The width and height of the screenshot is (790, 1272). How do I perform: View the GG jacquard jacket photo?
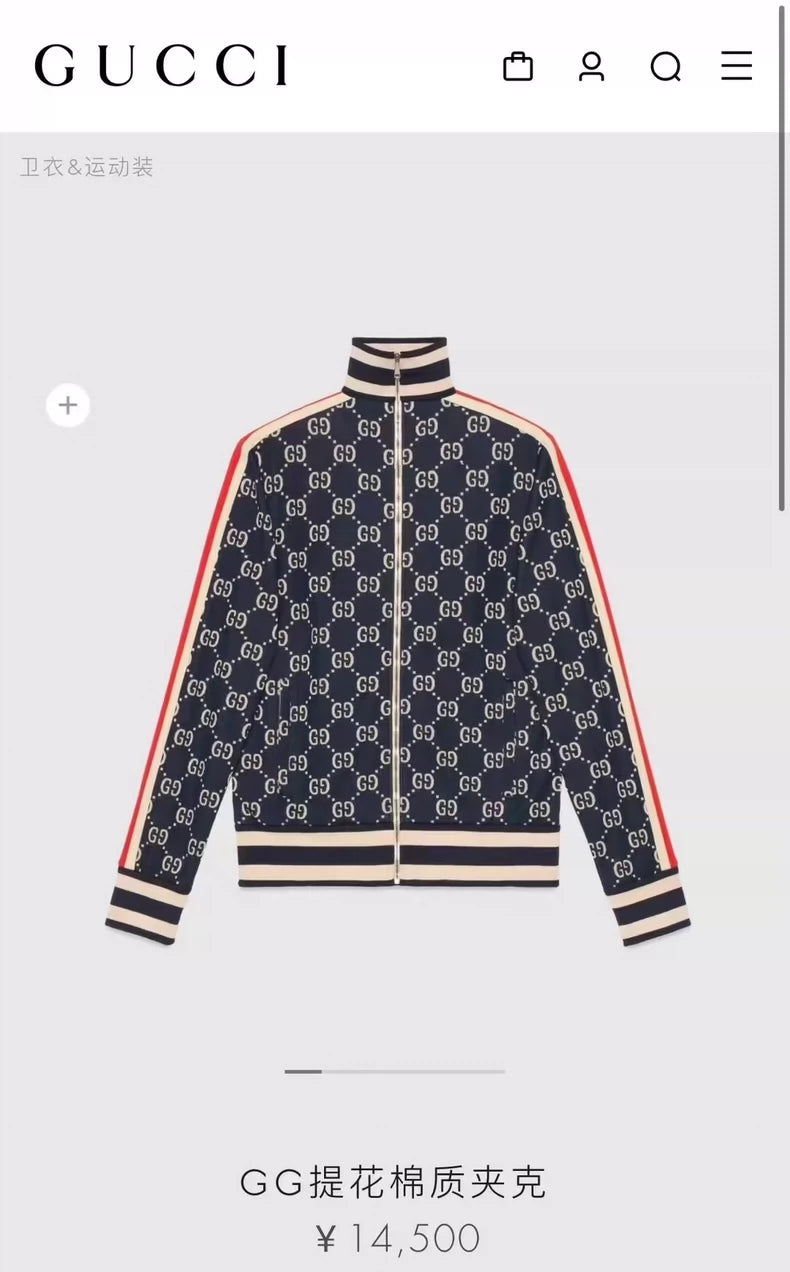395,640
